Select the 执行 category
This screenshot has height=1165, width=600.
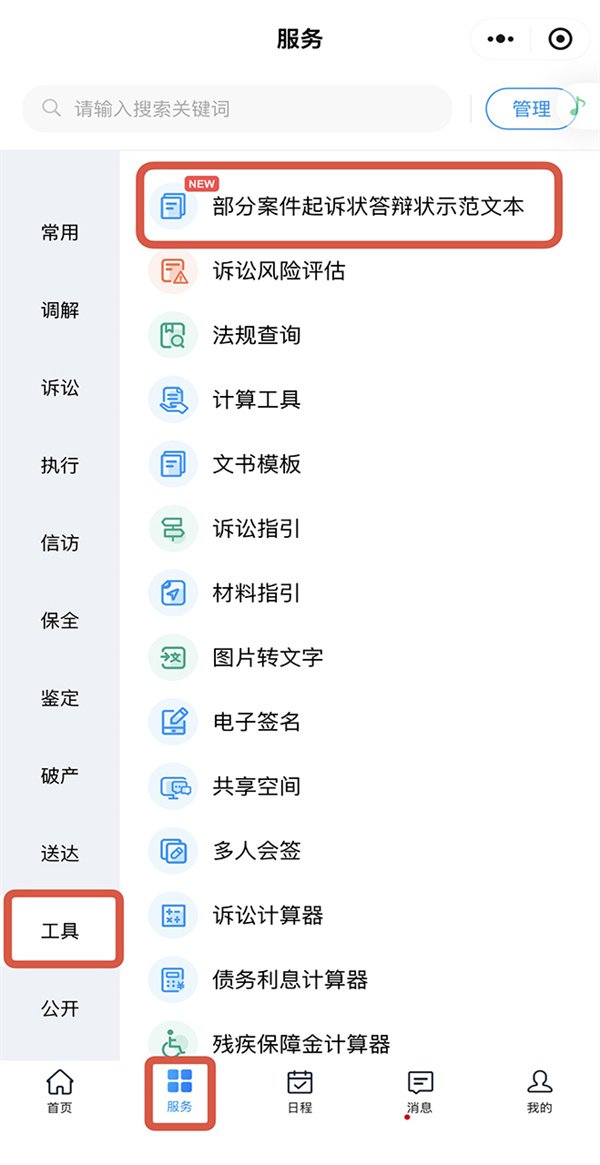click(x=60, y=465)
